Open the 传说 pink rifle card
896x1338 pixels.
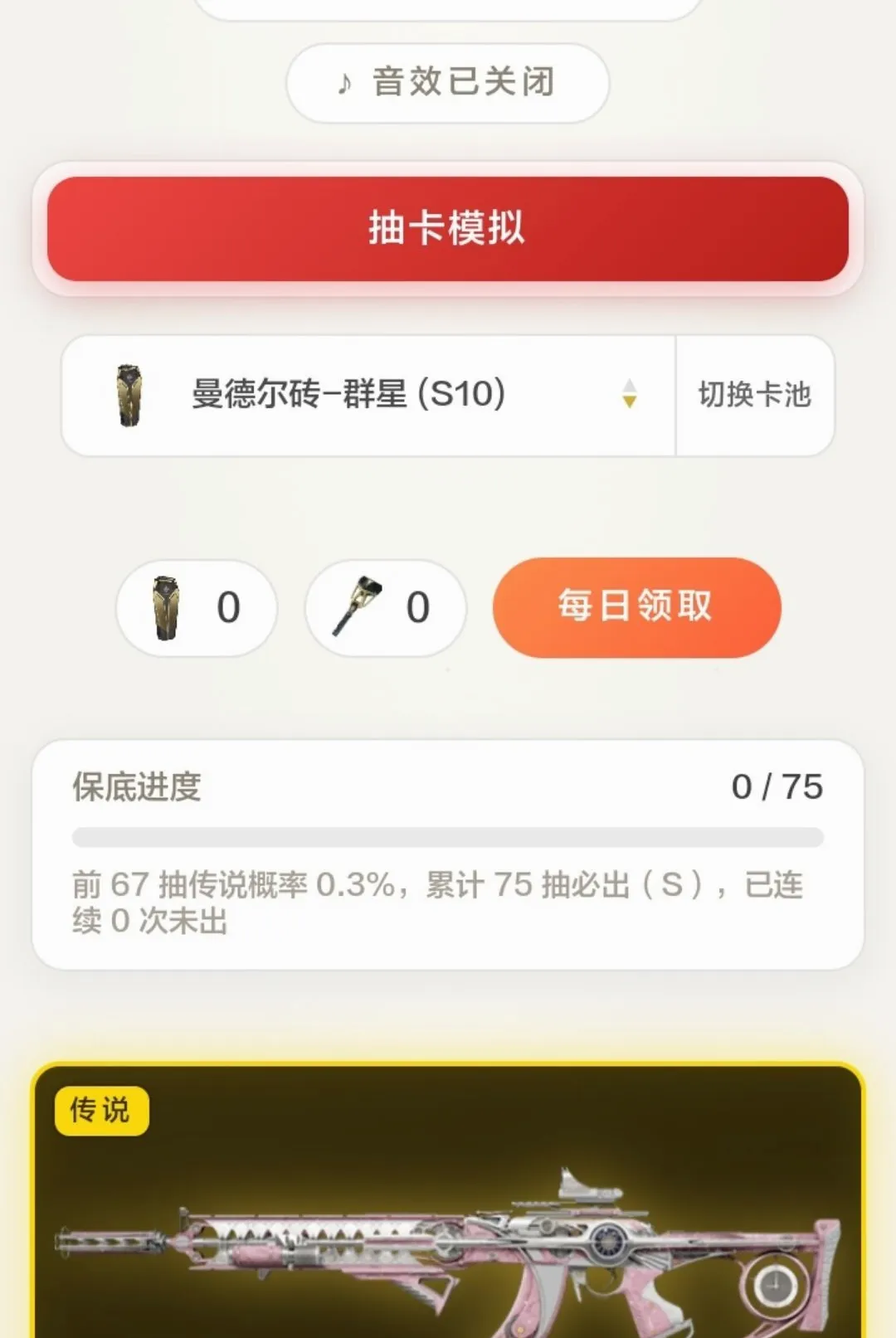[x=448, y=1201]
